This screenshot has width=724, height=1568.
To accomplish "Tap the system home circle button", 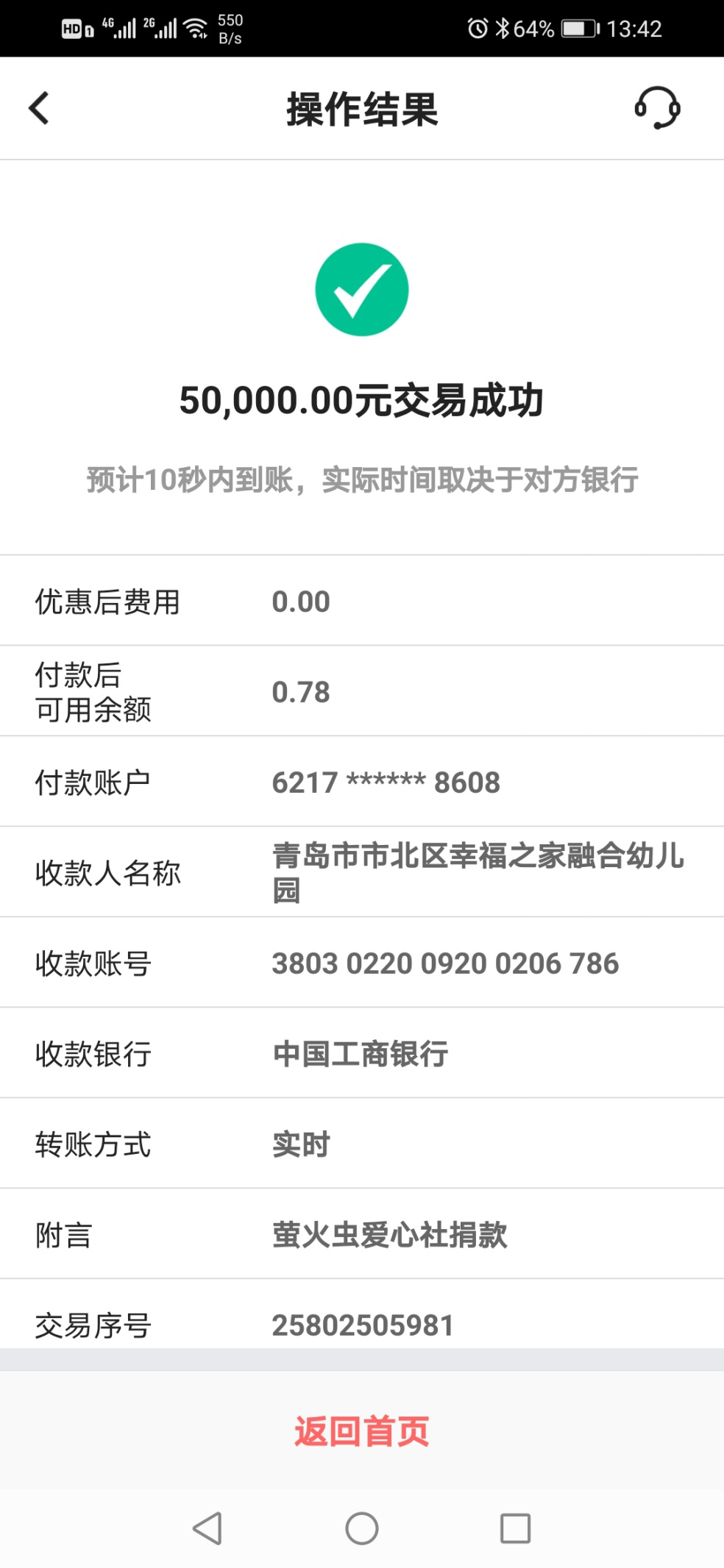I will pyautogui.click(x=361, y=1528).
